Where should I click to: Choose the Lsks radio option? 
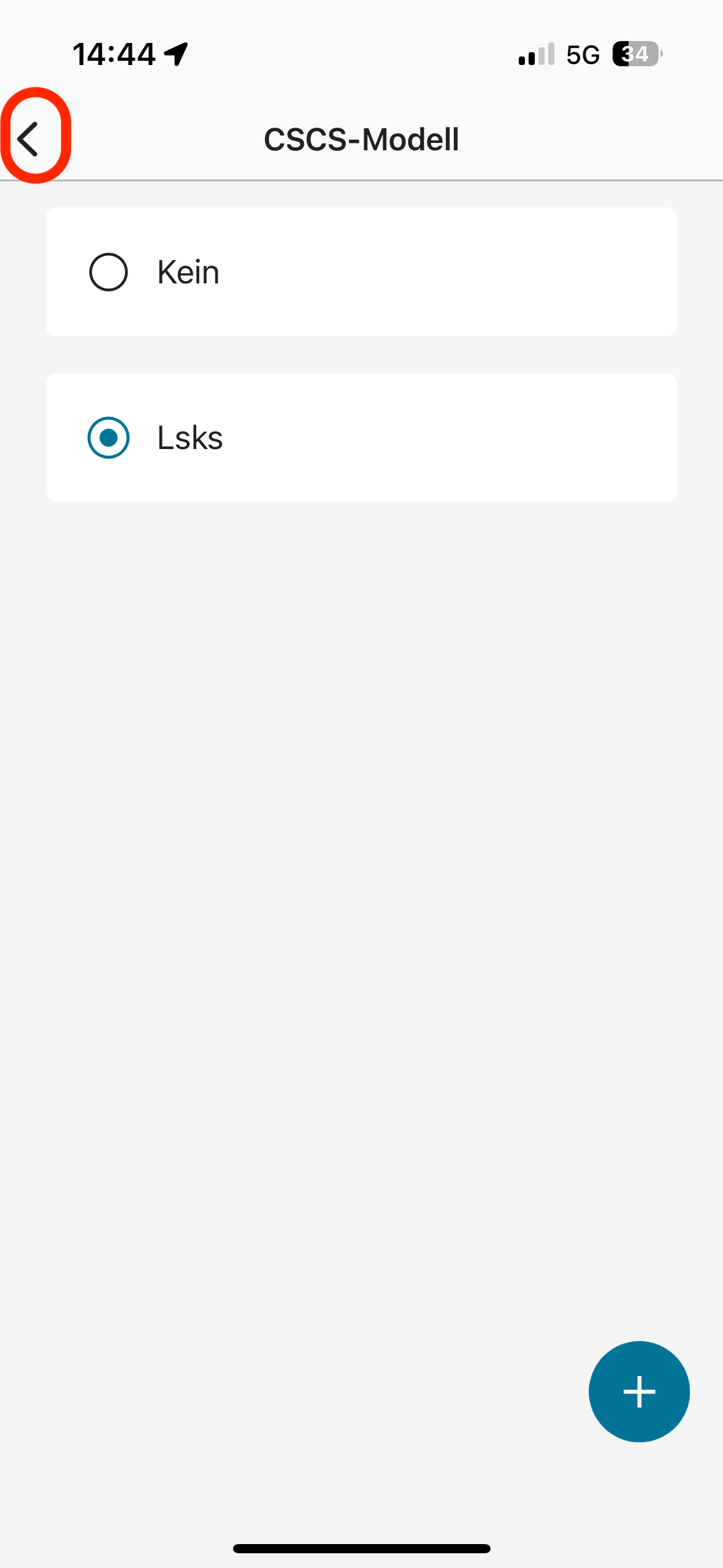pyautogui.click(x=109, y=437)
